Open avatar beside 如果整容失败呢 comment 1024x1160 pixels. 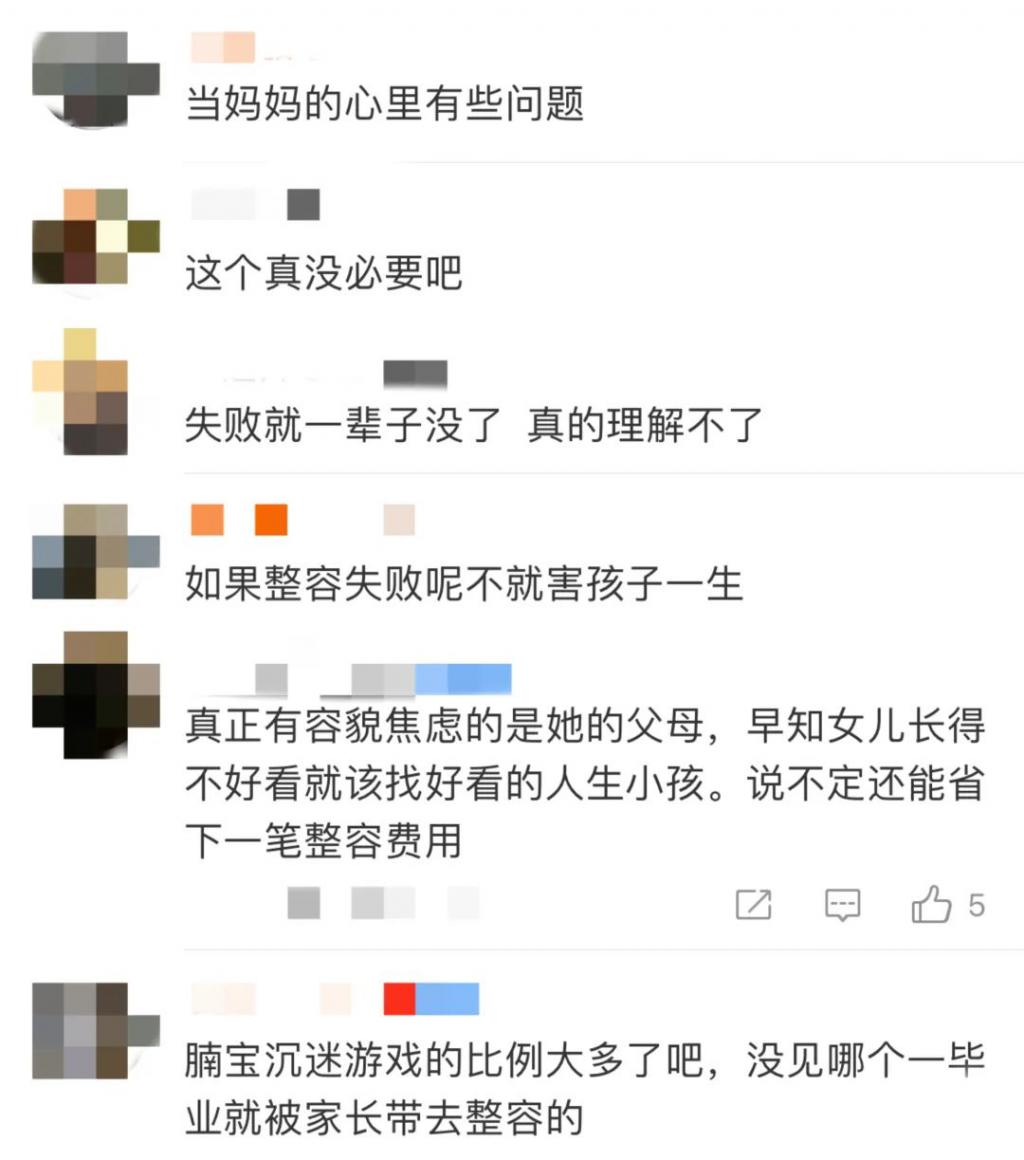(x=96, y=551)
